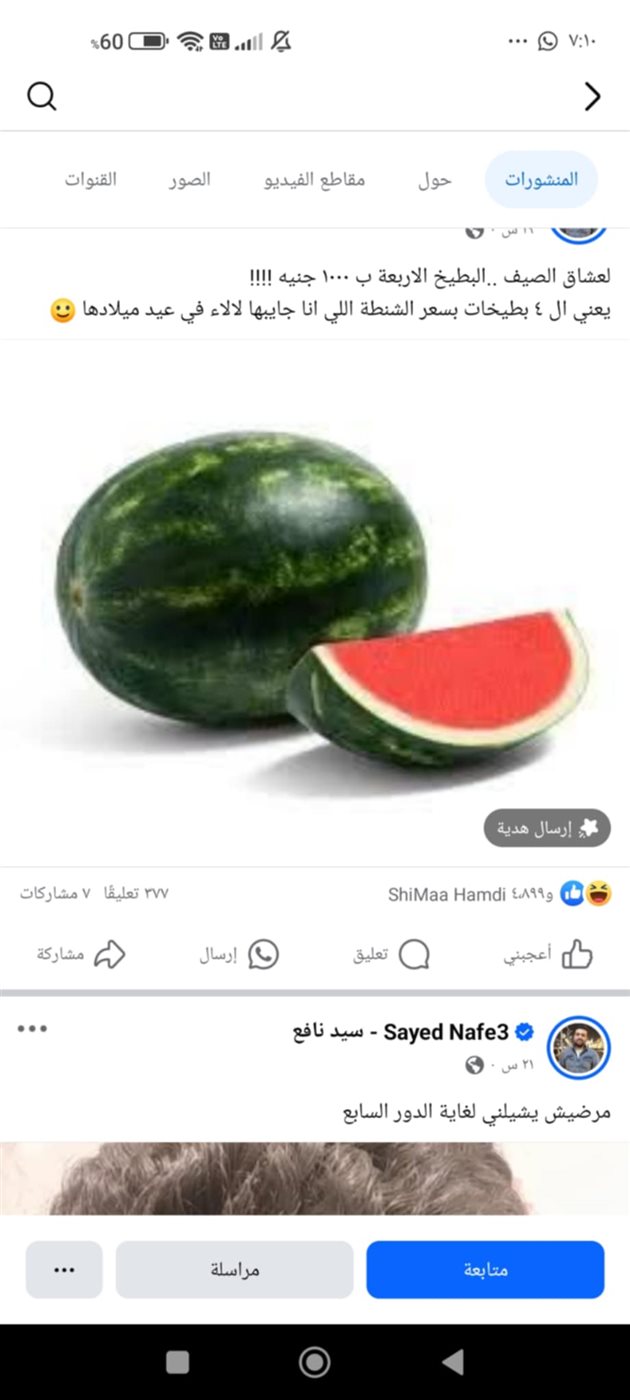The height and width of the screenshot is (1400, 630).
Task: Open the مقاطع الفيديو tab
Action: click(x=314, y=180)
